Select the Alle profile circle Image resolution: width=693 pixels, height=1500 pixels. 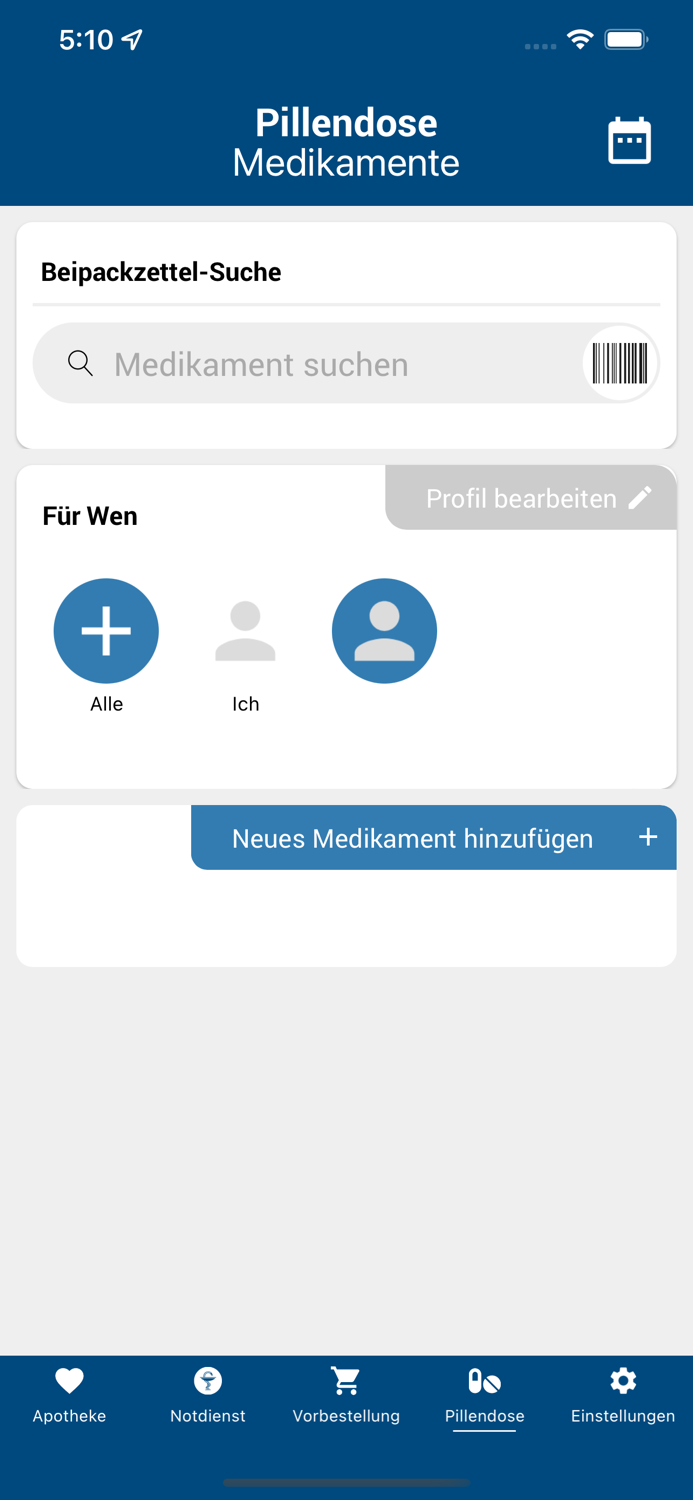tap(106, 631)
